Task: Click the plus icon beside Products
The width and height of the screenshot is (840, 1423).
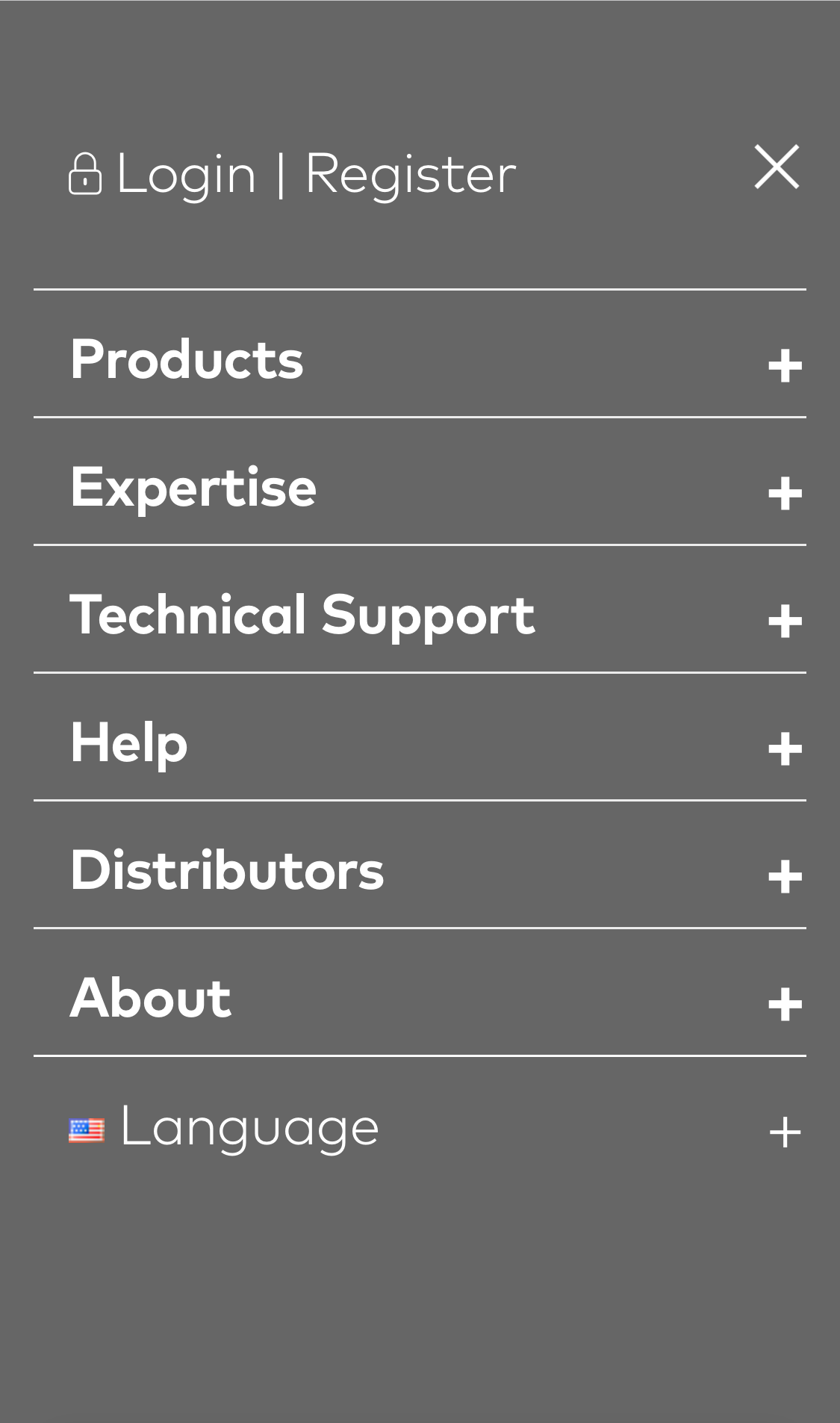Action: click(785, 366)
